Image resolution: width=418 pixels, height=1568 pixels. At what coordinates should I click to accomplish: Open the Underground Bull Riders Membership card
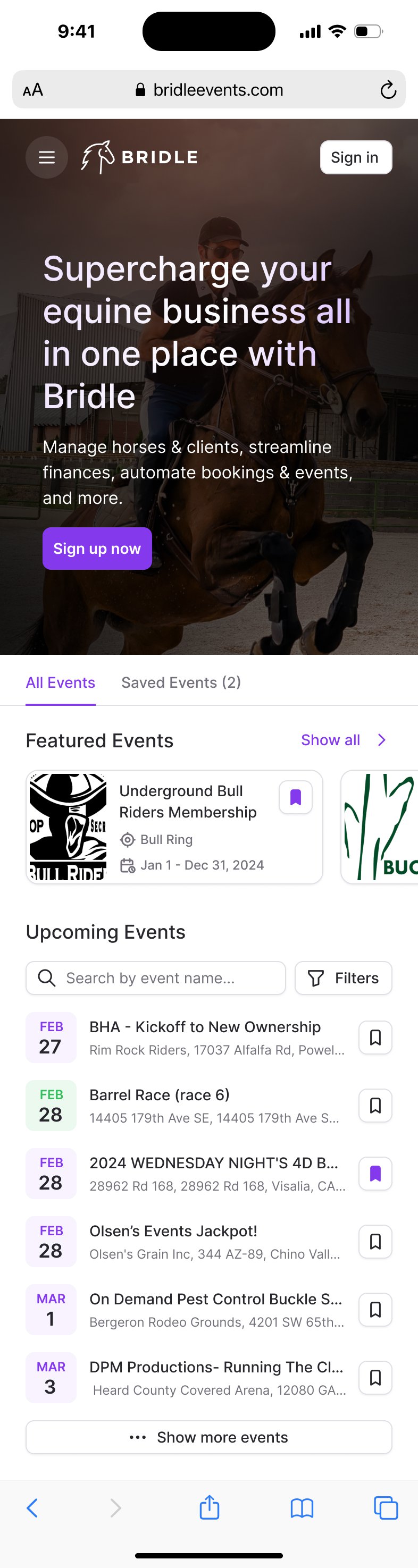[x=174, y=827]
